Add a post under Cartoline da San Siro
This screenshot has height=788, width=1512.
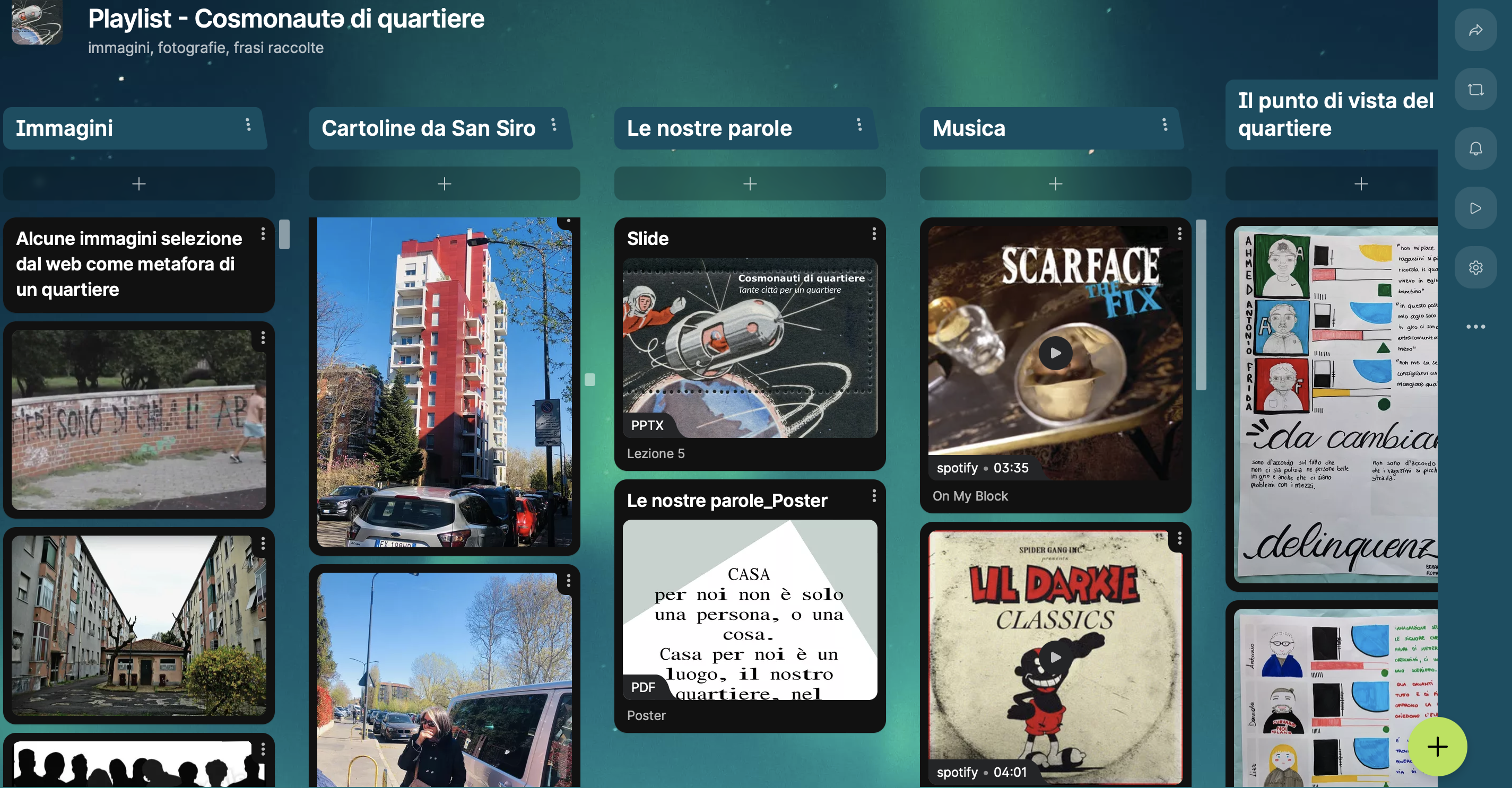445,183
